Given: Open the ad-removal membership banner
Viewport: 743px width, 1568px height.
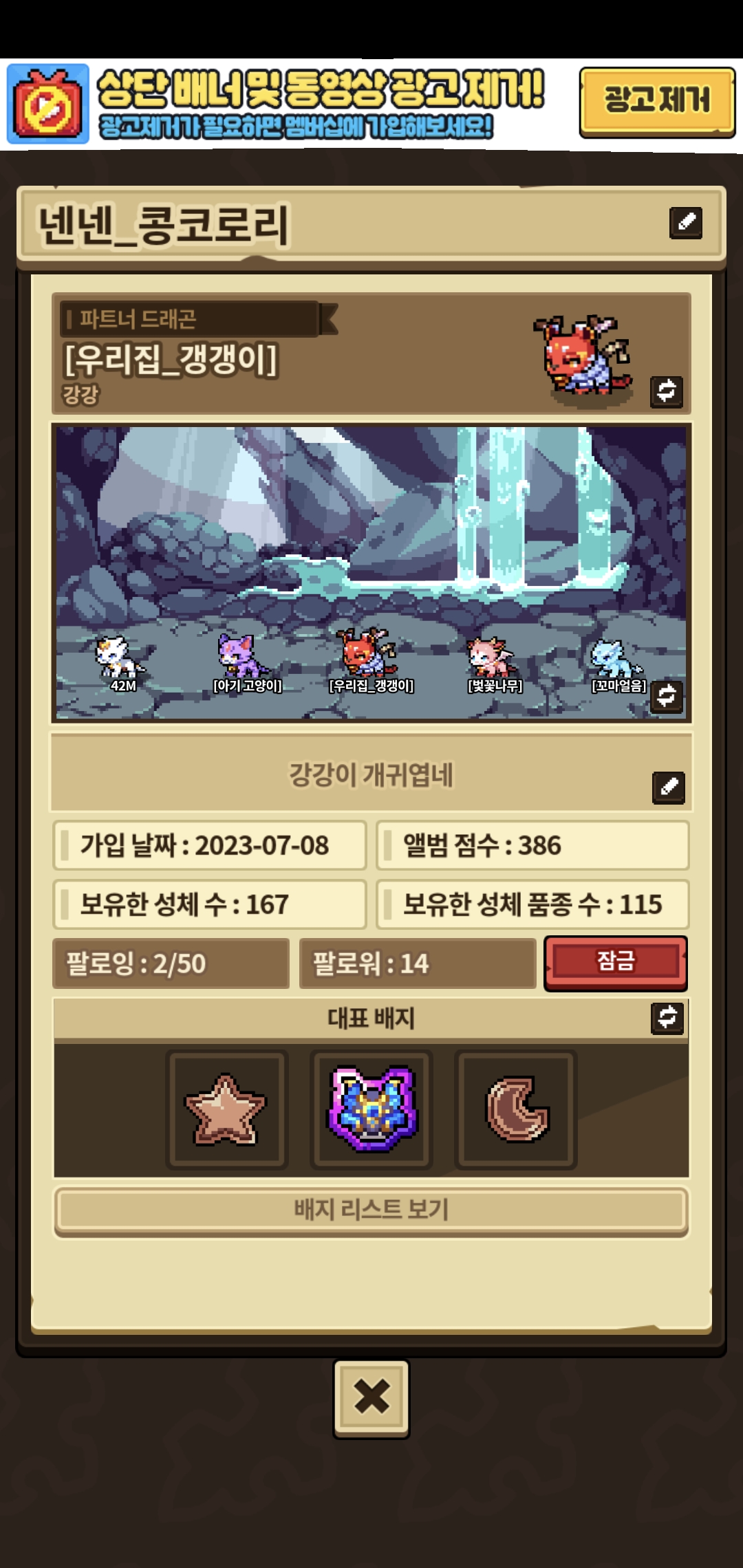Looking at the screenshot, I should [289, 103].
